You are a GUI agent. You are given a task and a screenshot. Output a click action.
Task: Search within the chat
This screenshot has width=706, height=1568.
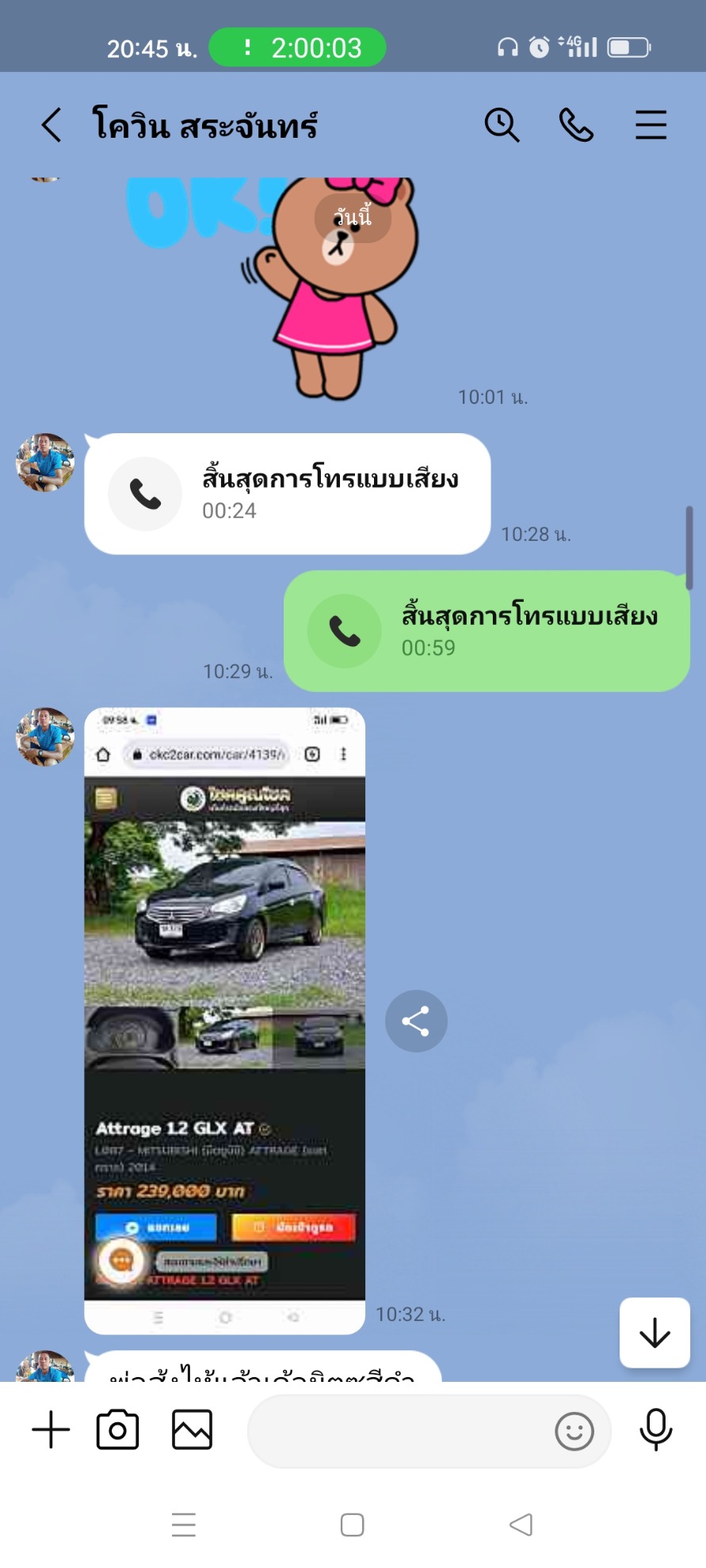502,125
